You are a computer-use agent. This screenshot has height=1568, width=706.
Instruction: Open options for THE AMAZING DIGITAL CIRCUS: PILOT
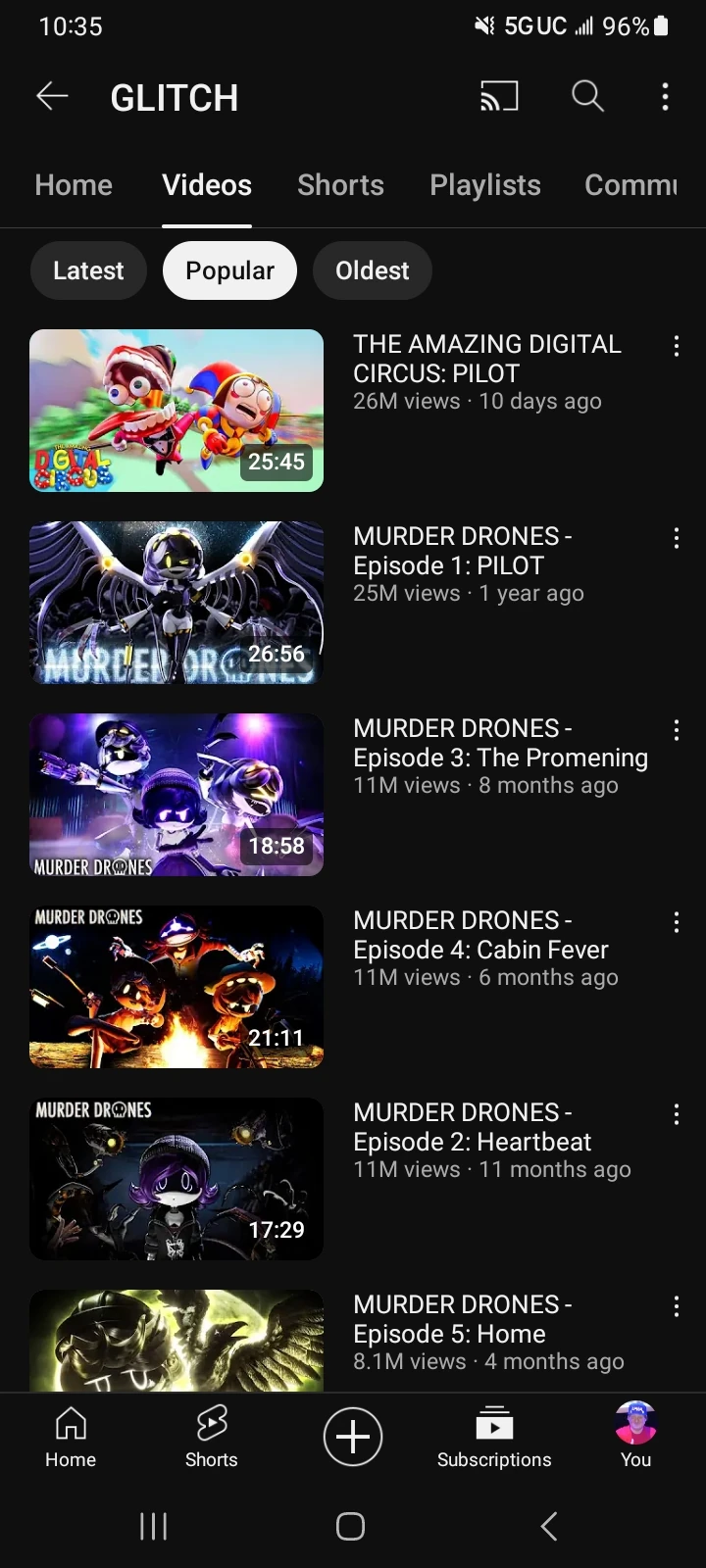pos(676,346)
